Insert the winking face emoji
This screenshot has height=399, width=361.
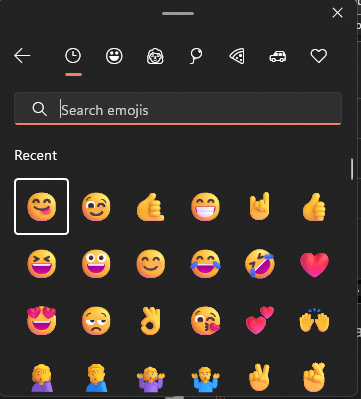(96, 207)
